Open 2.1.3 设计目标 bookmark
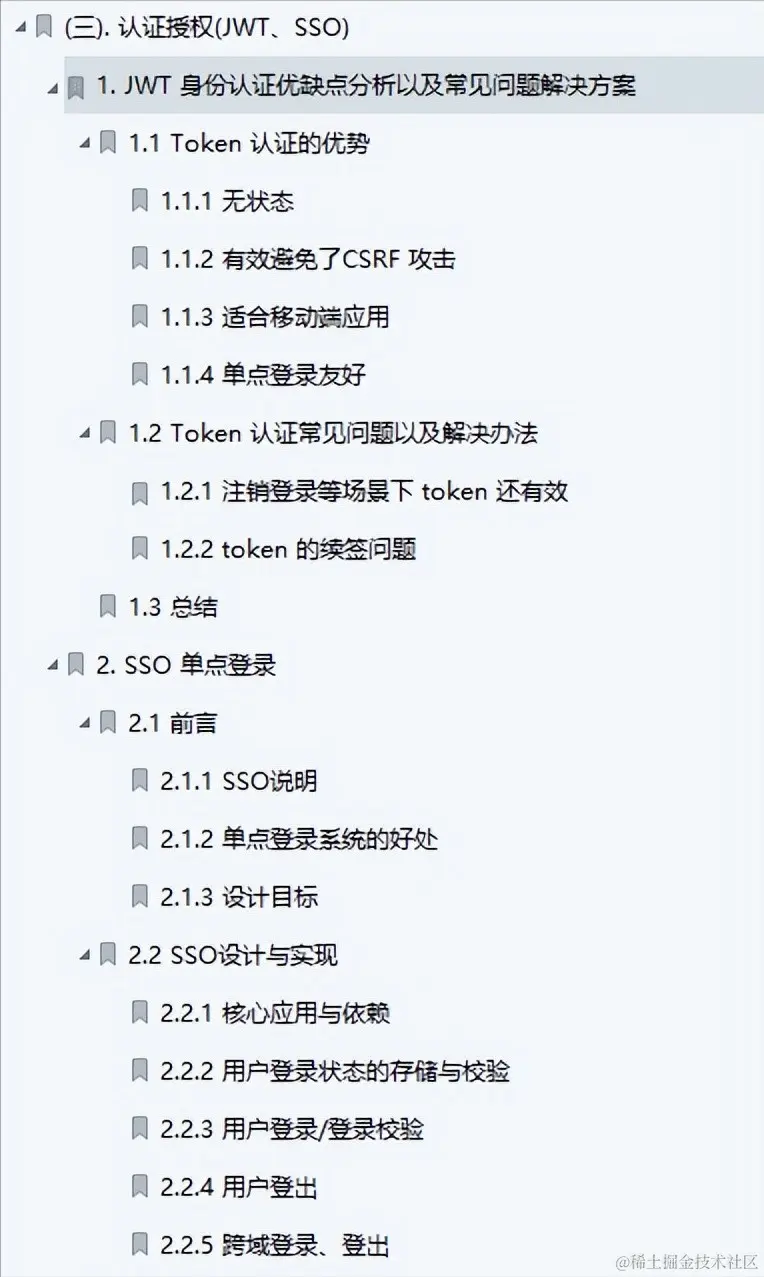 coord(239,897)
